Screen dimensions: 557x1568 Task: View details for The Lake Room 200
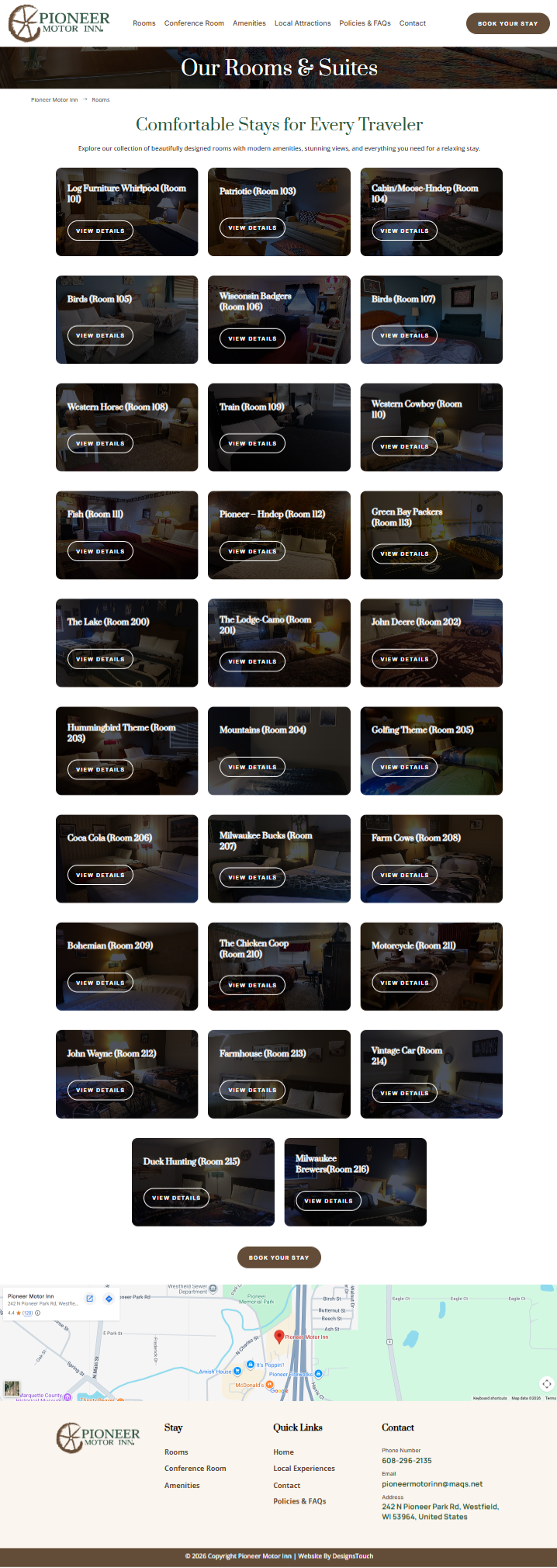coord(100,659)
